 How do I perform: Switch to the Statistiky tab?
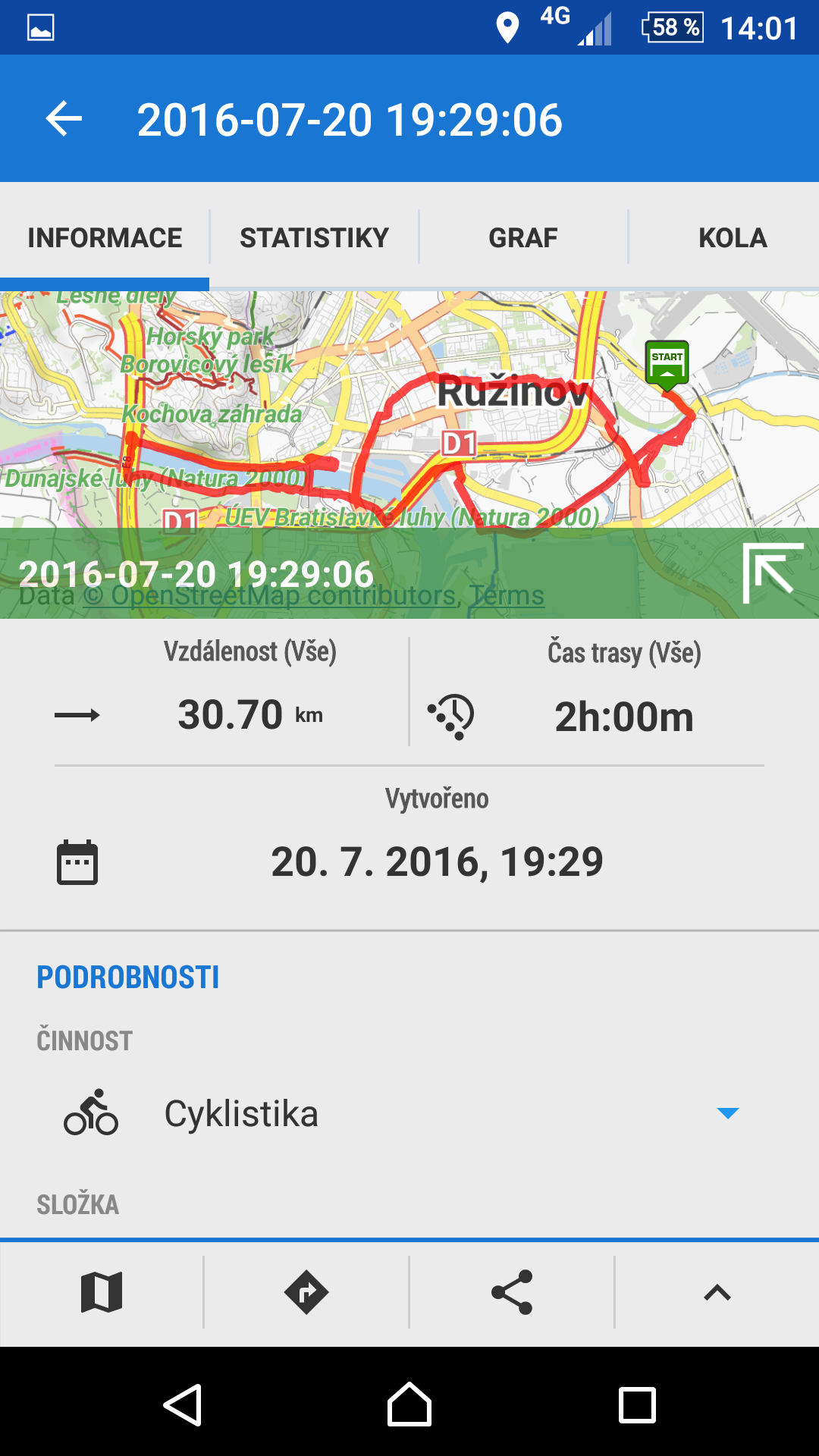[x=314, y=238]
